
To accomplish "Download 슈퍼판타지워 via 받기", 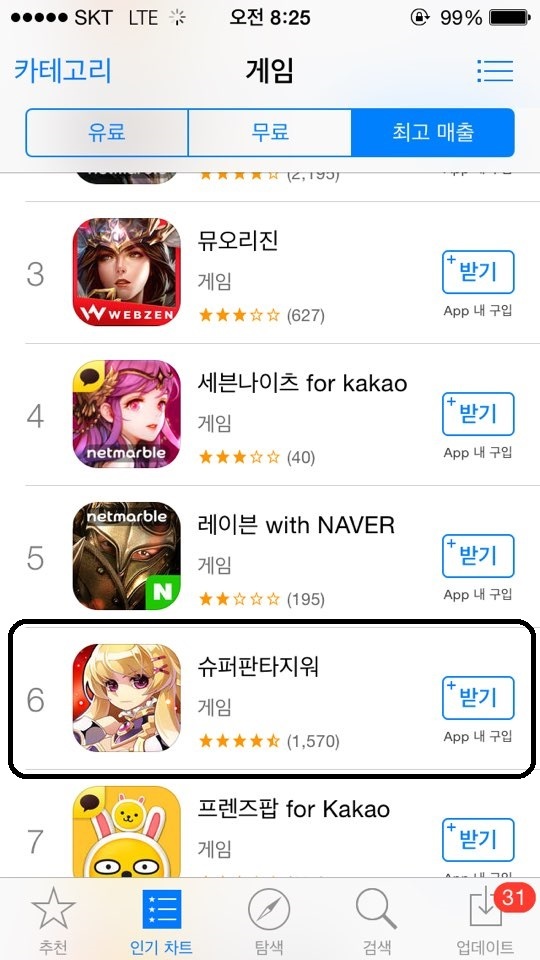I will [x=478, y=699].
